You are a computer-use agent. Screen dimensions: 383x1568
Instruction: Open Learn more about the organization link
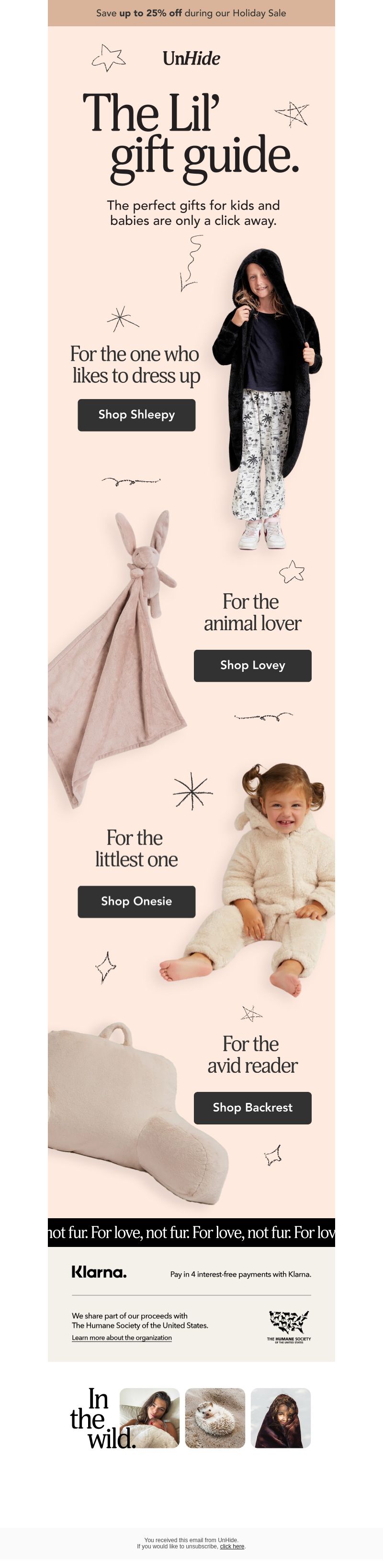(x=122, y=1337)
